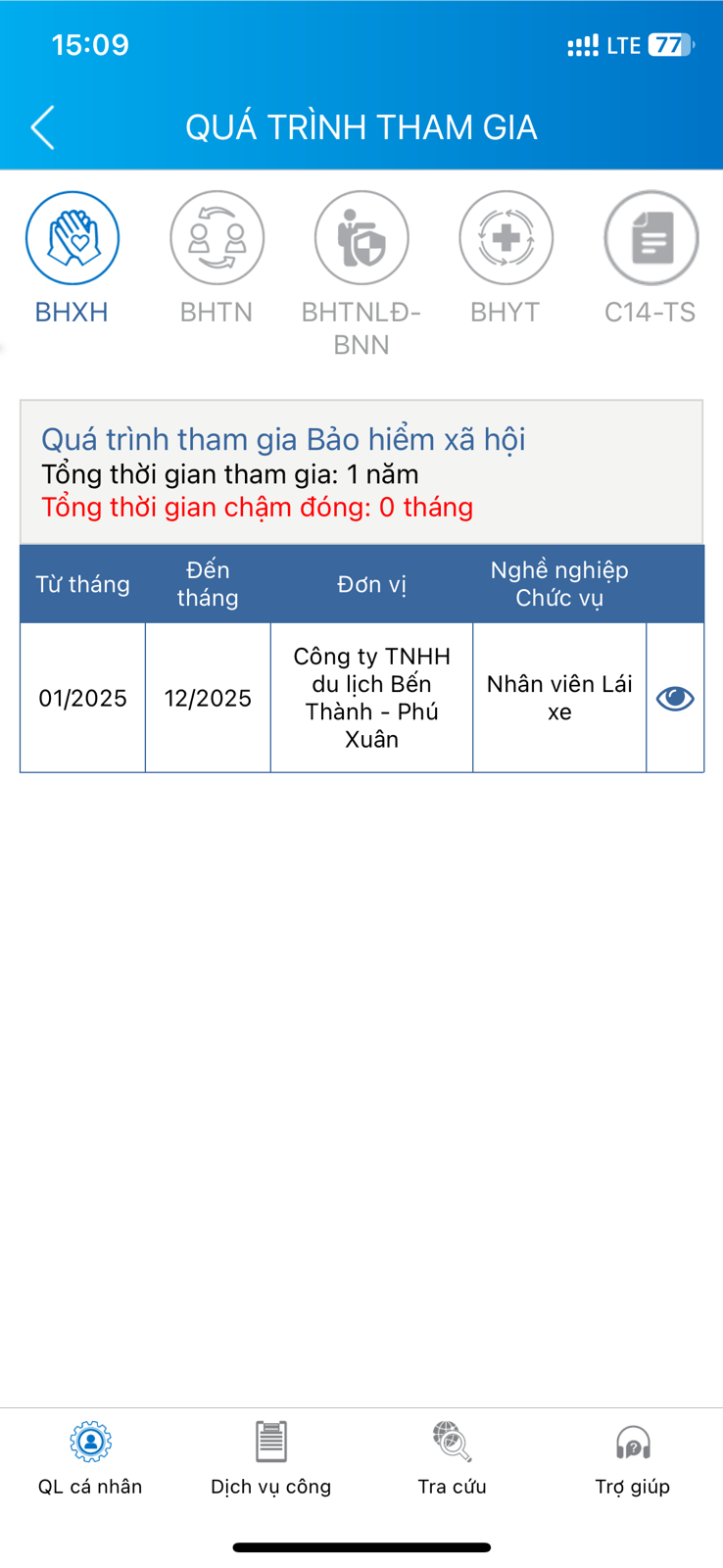Open QL cá nhân in bottom navigation

[90, 1457]
